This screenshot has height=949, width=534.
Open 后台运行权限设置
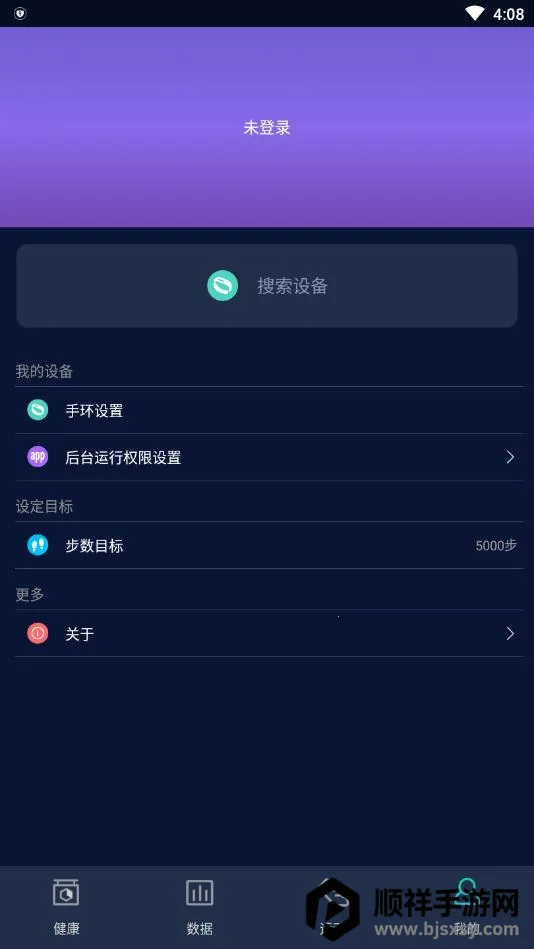(x=269, y=458)
